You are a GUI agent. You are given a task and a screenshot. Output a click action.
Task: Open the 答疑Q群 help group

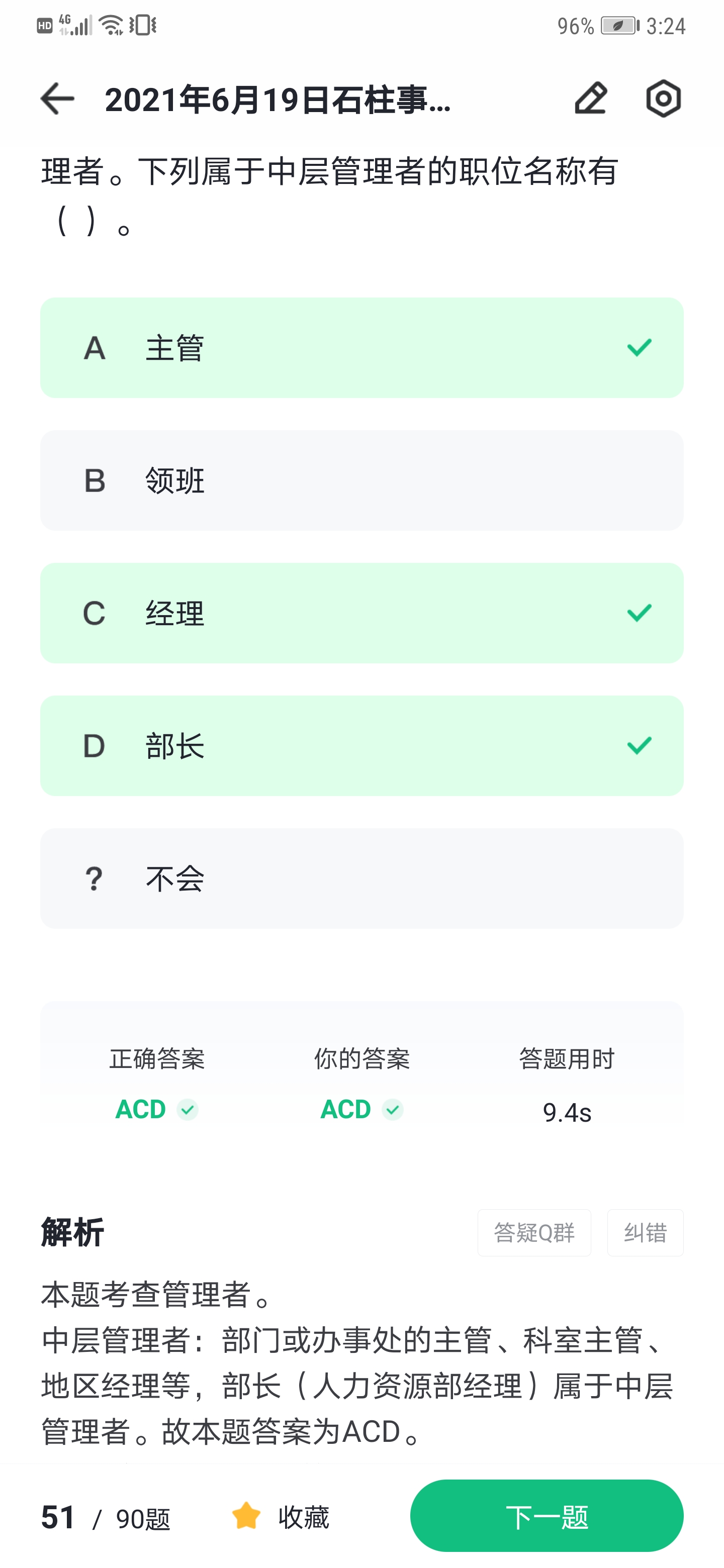pyautogui.click(x=534, y=1233)
